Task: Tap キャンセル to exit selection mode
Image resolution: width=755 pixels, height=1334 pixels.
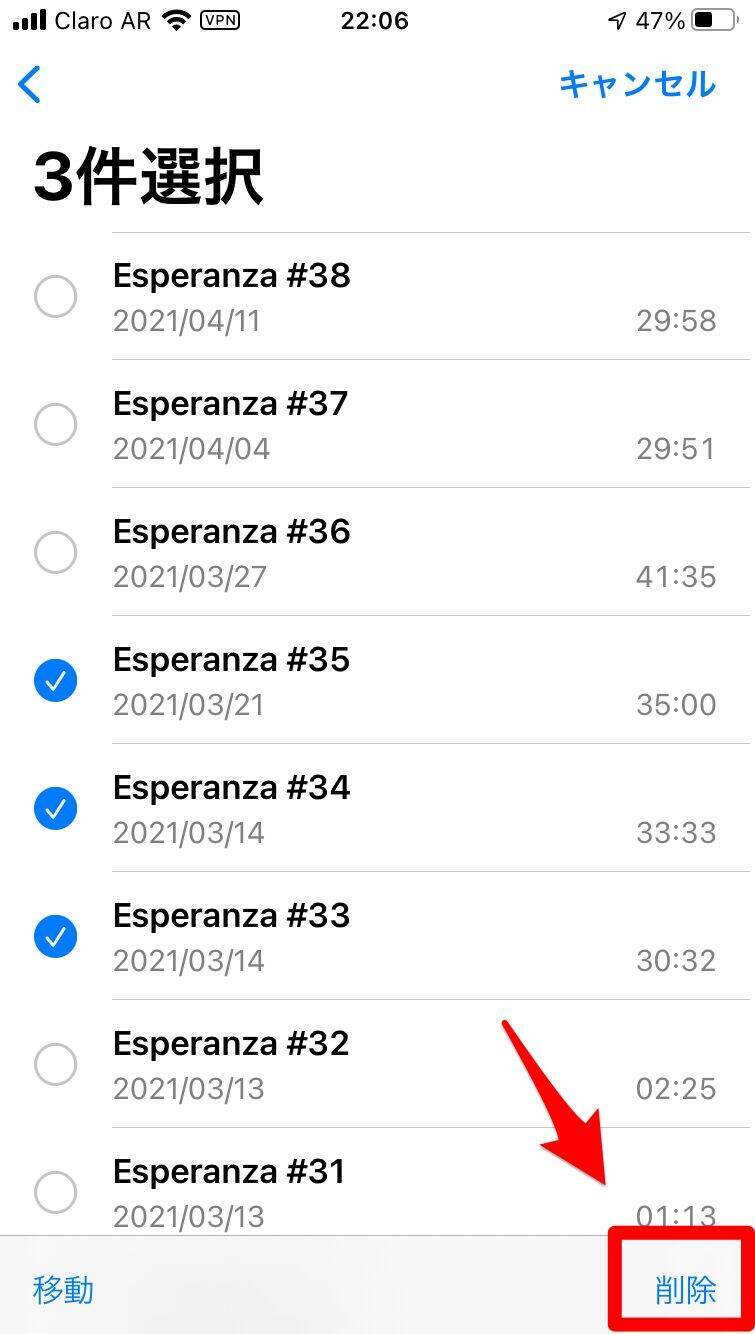Action: tap(637, 84)
